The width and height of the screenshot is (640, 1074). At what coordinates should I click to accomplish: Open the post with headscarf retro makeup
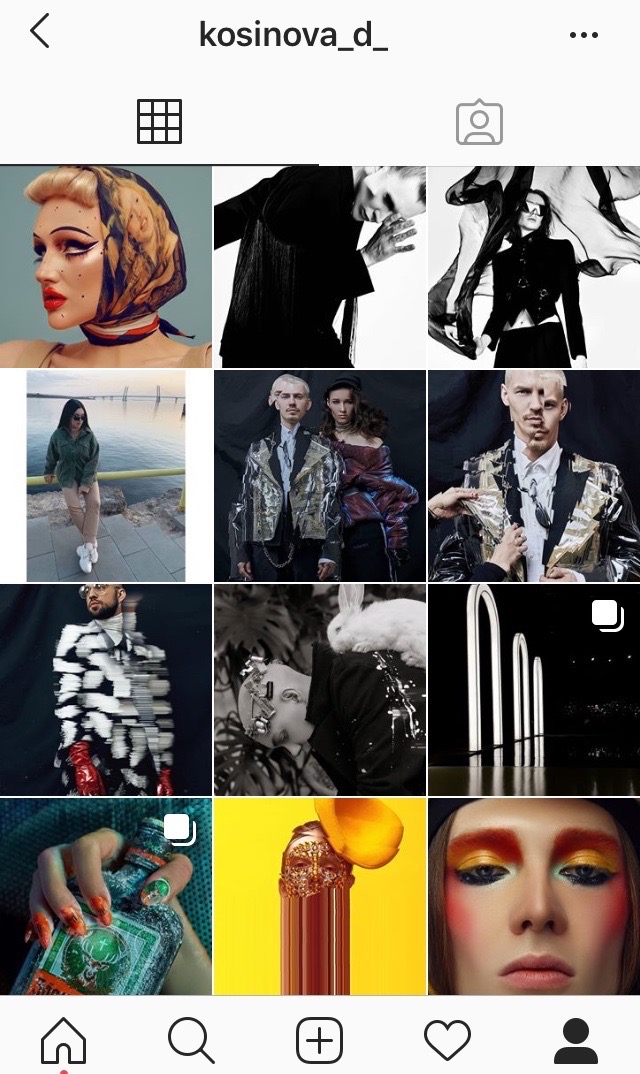click(x=106, y=267)
